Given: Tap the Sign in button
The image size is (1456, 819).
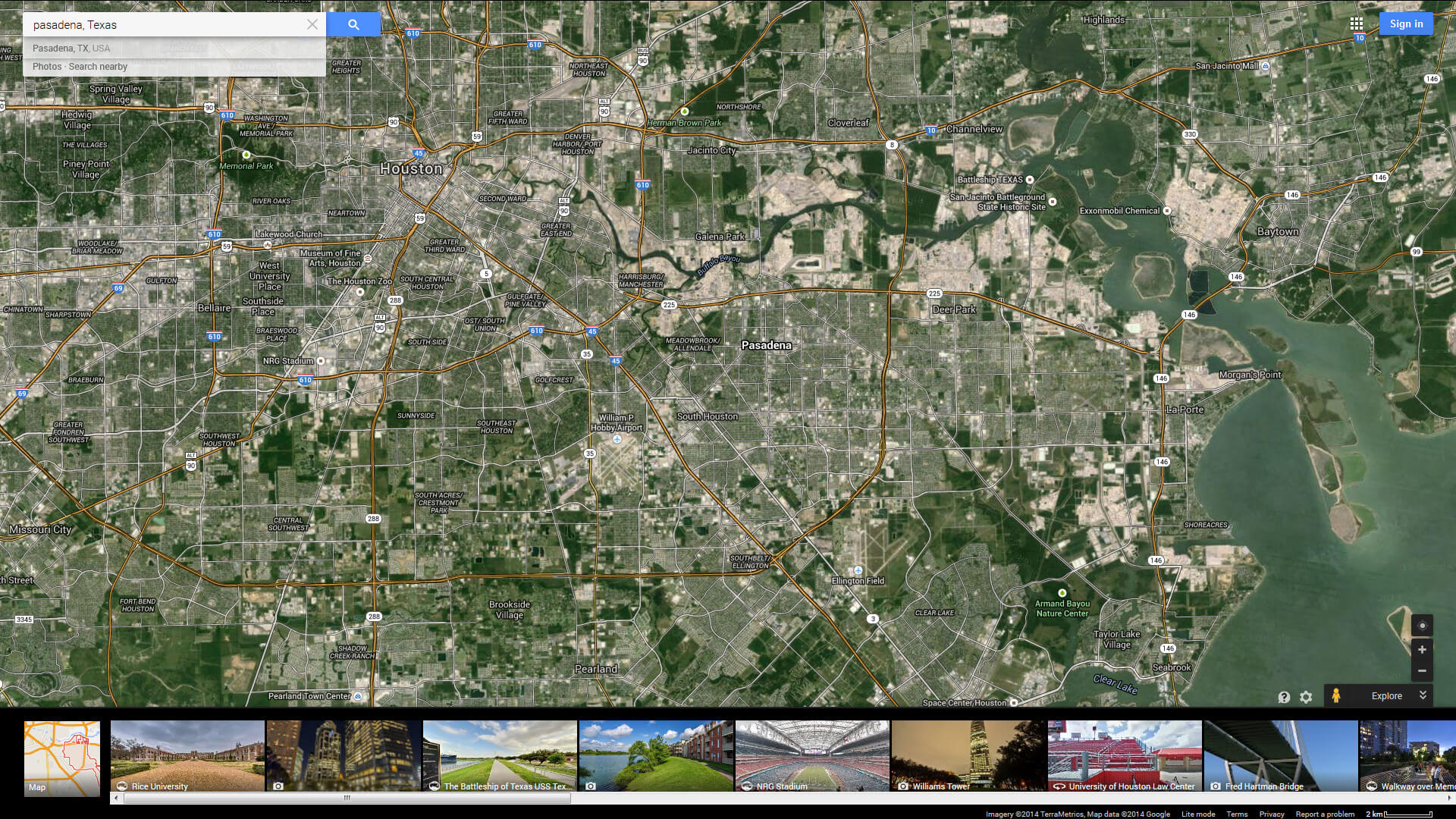Looking at the screenshot, I should pyautogui.click(x=1406, y=24).
